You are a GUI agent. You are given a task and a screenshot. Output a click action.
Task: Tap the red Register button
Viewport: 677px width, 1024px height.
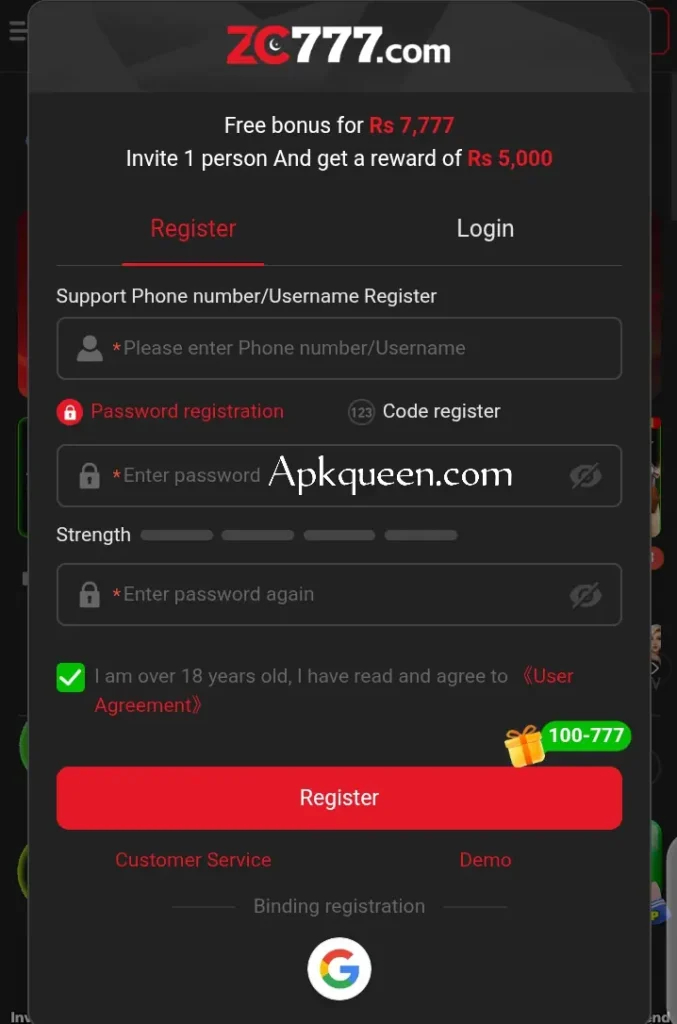coord(339,798)
